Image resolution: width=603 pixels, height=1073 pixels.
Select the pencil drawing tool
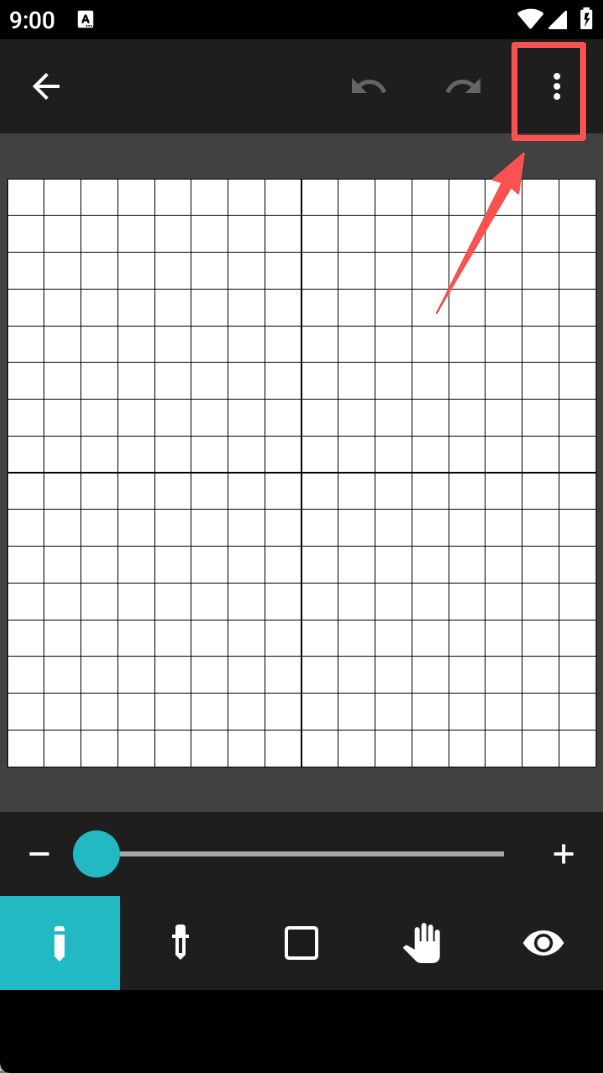tap(59, 943)
